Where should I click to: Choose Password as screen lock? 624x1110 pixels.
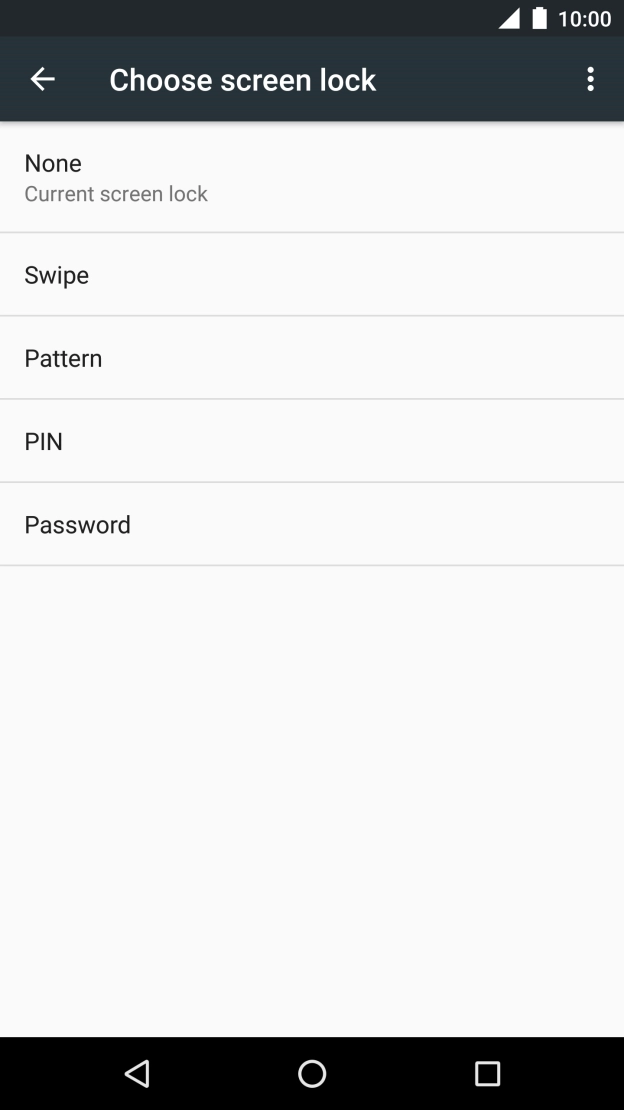(x=312, y=524)
